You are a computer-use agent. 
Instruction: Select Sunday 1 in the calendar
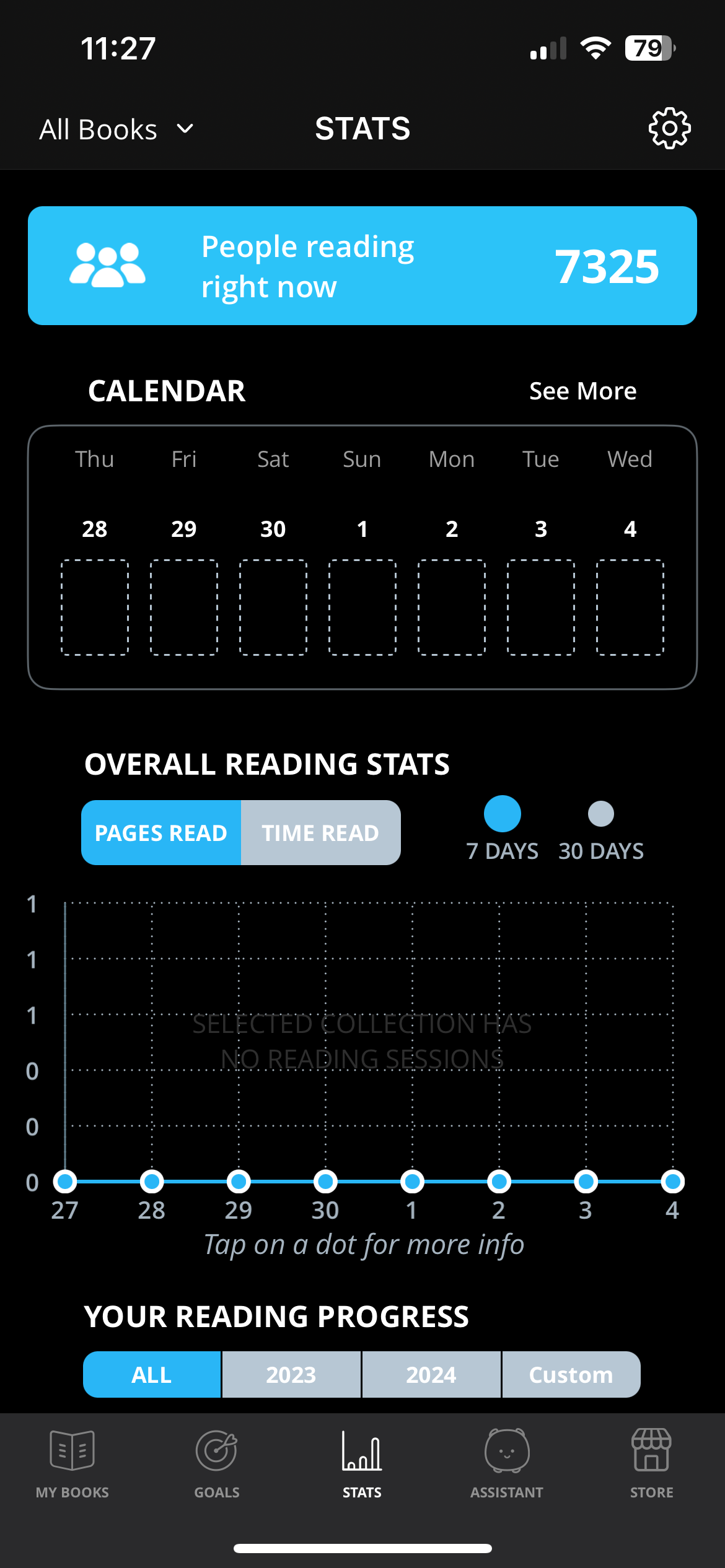tap(362, 606)
